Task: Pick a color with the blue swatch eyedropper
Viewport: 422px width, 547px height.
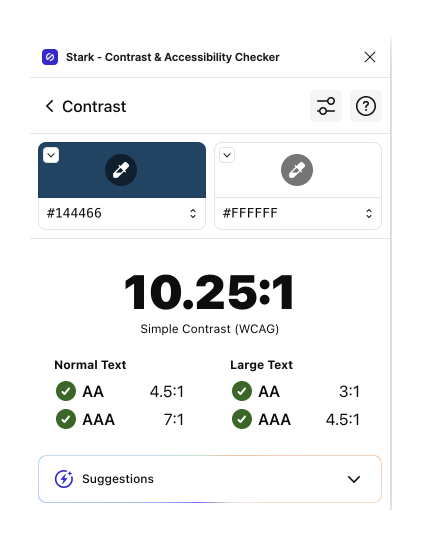Action: (121, 170)
